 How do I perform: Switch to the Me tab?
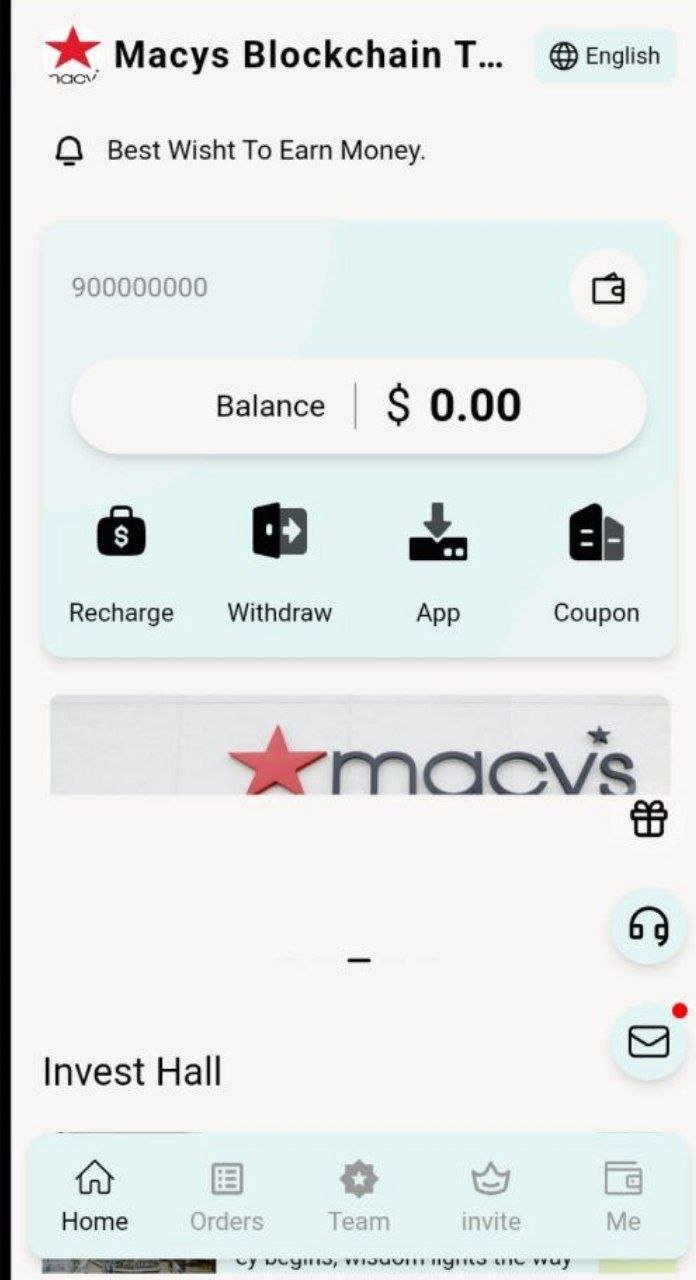click(623, 1196)
